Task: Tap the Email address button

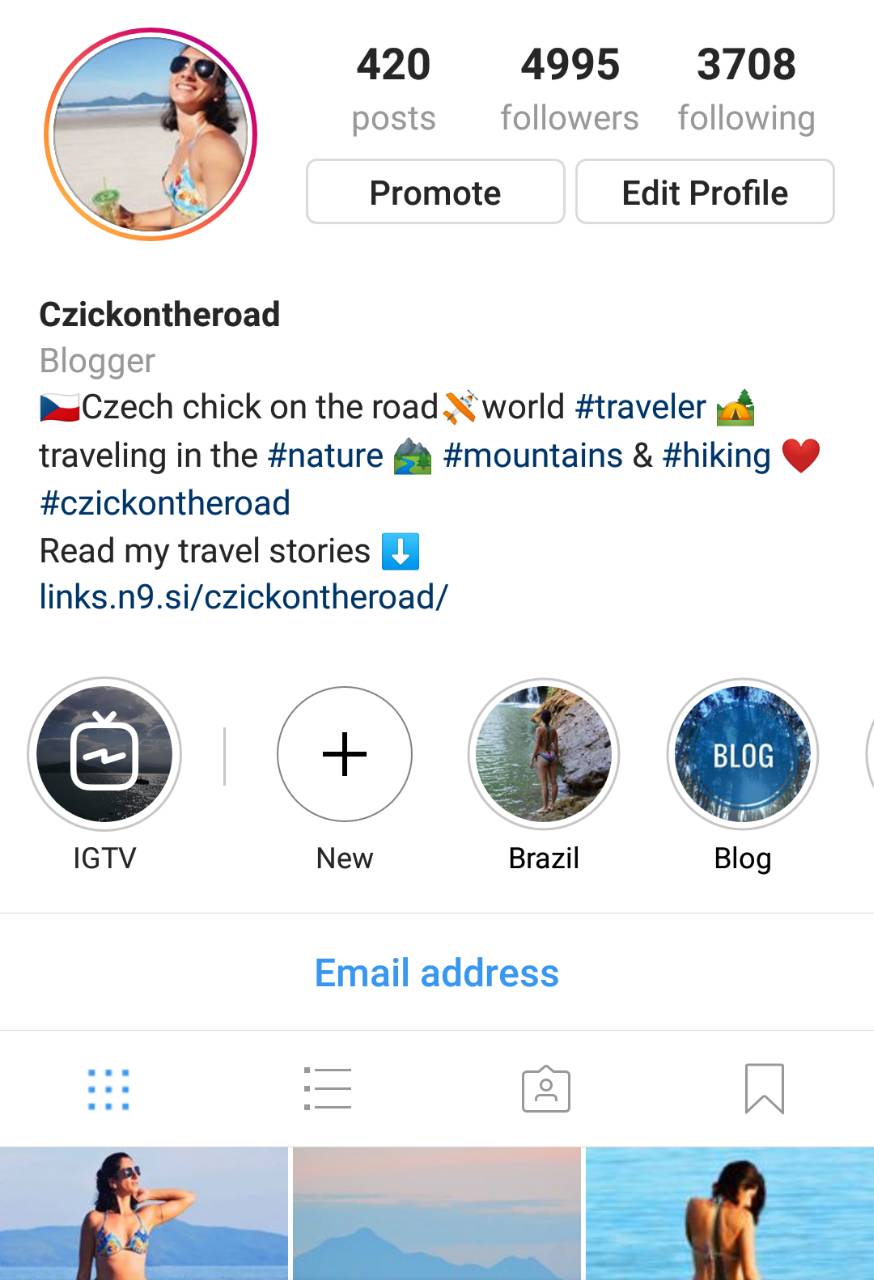Action: 437,972
